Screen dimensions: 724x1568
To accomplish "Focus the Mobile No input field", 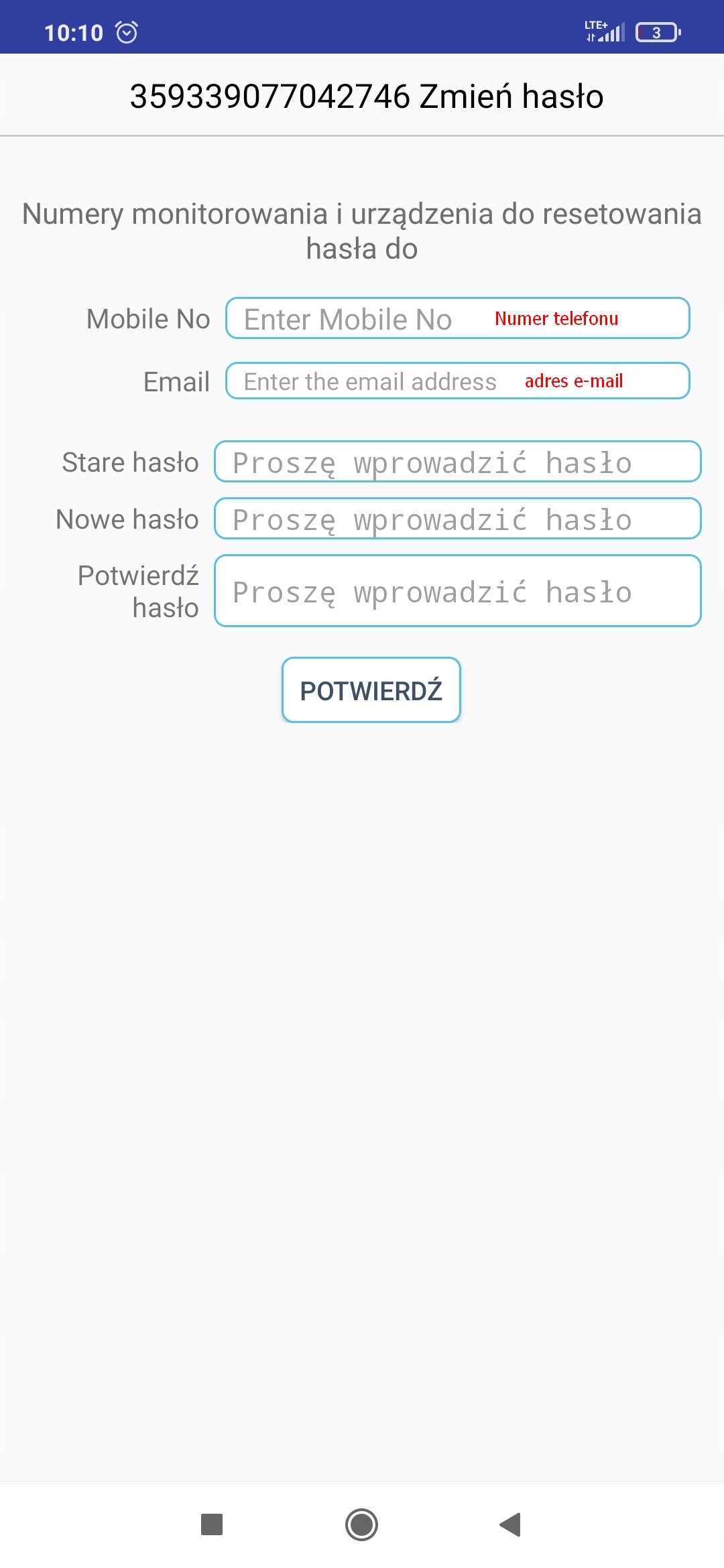I will [x=457, y=318].
